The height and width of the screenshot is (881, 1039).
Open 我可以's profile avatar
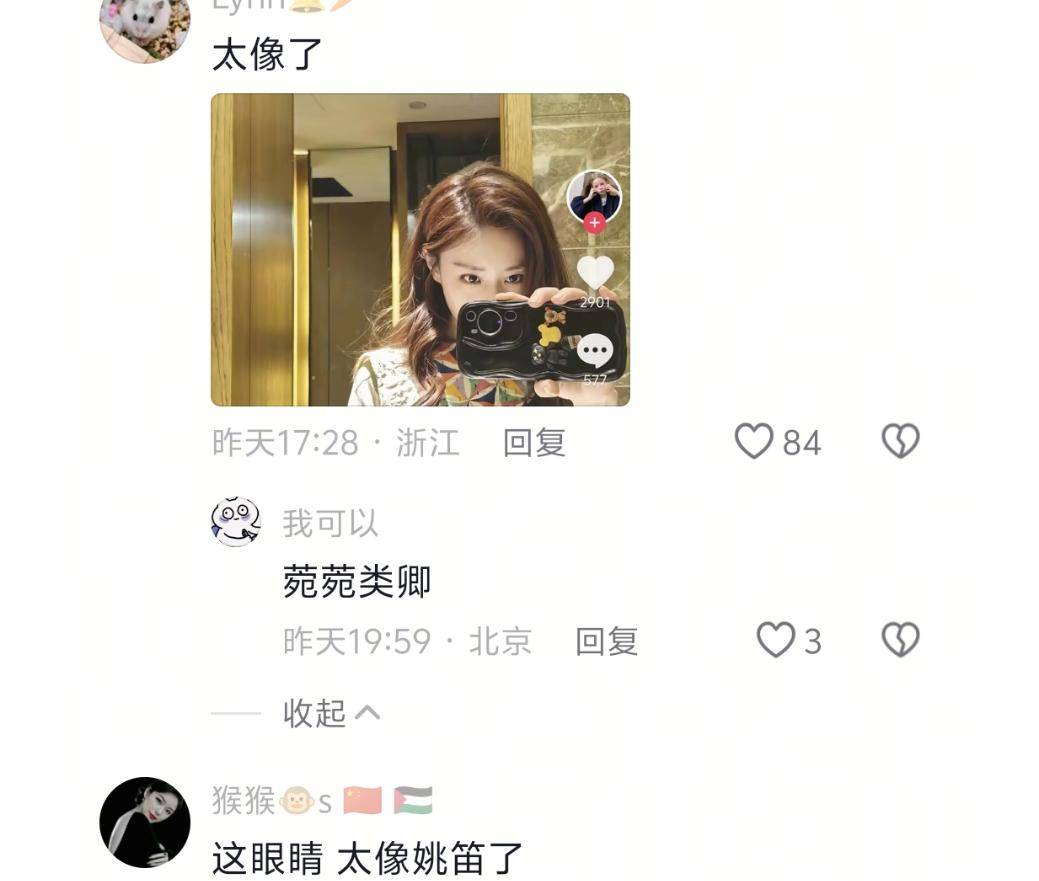tap(236, 522)
